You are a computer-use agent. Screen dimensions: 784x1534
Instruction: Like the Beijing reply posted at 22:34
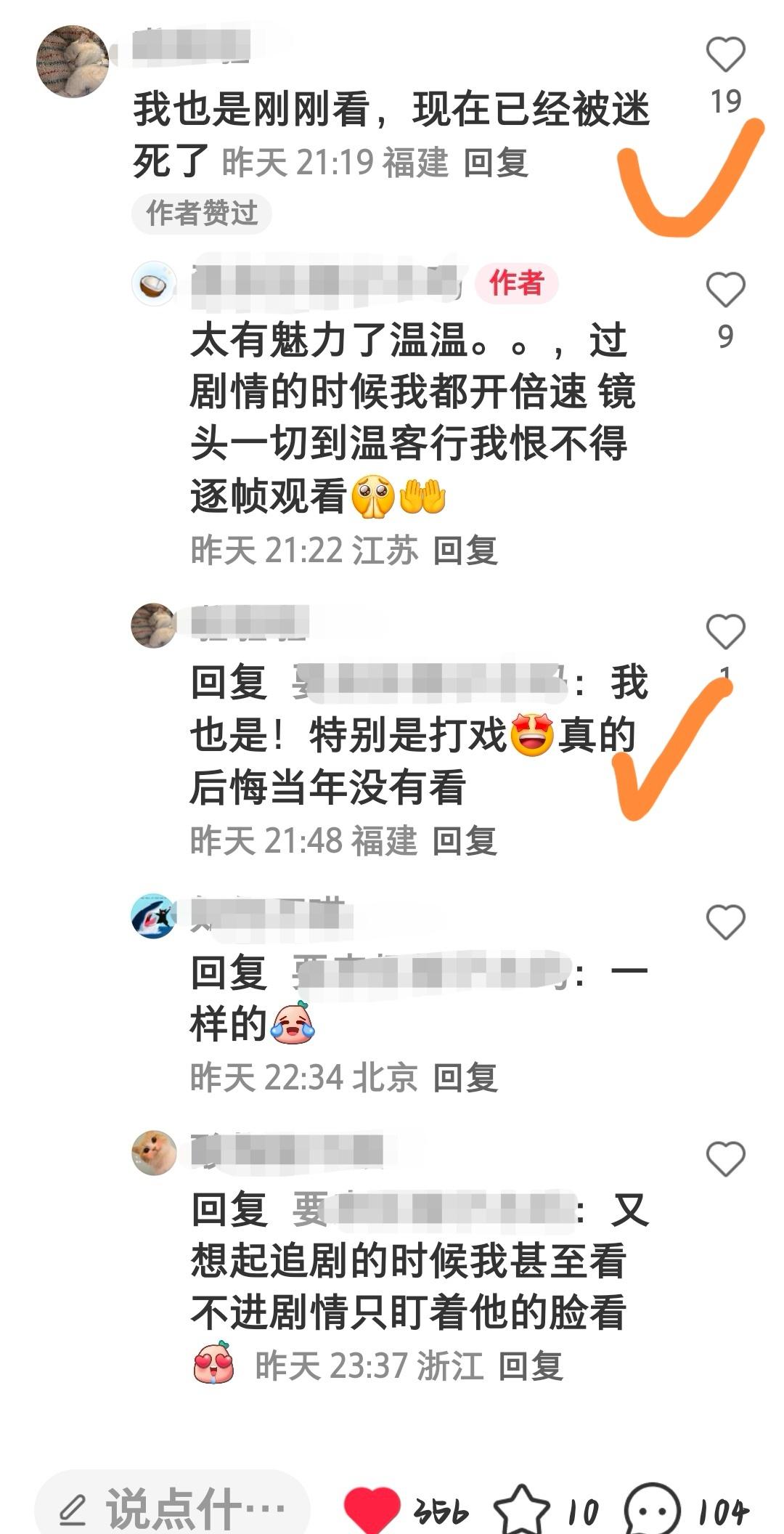[x=725, y=922]
